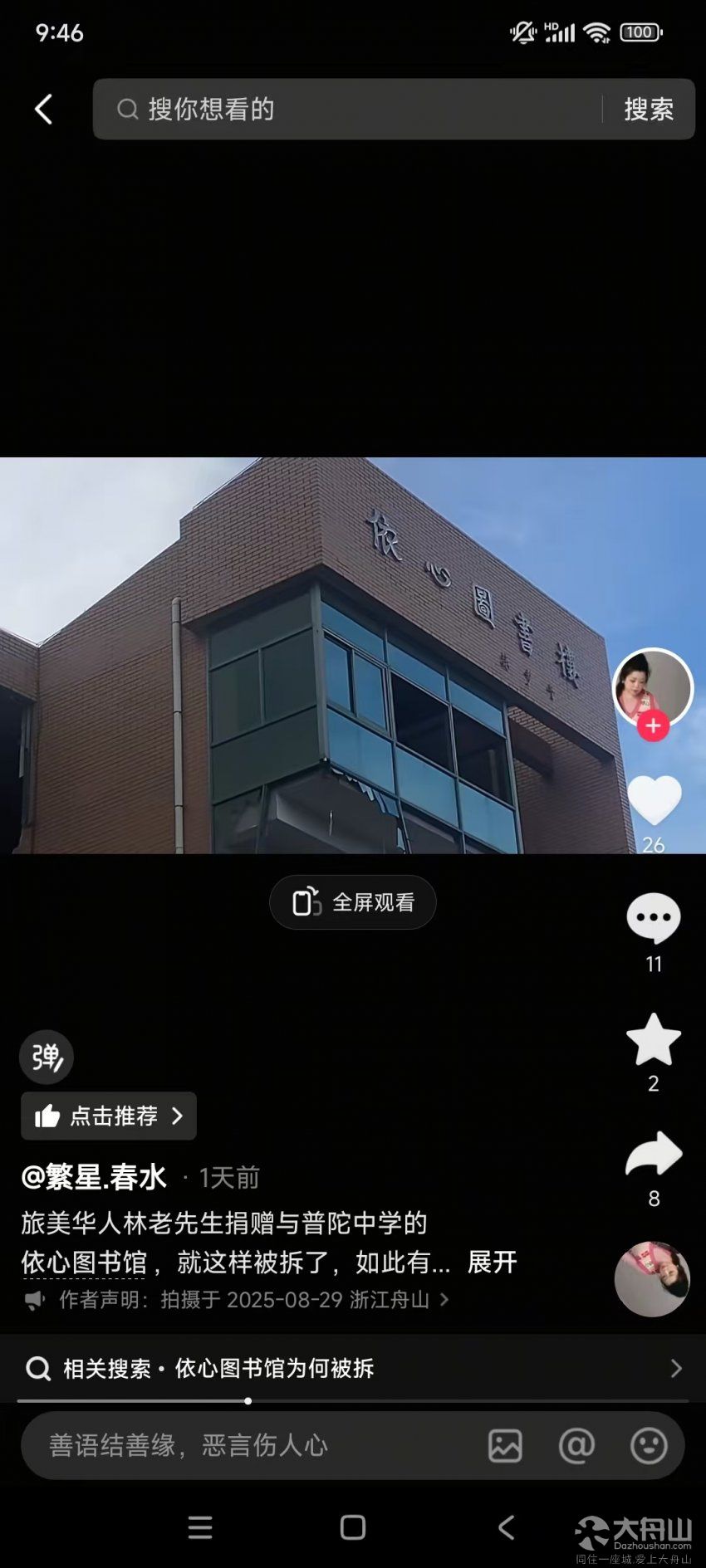The width and height of the screenshot is (706, 1568).
Task: Tap the 善语结善缘 comment input box
Action: (249, 1445)
